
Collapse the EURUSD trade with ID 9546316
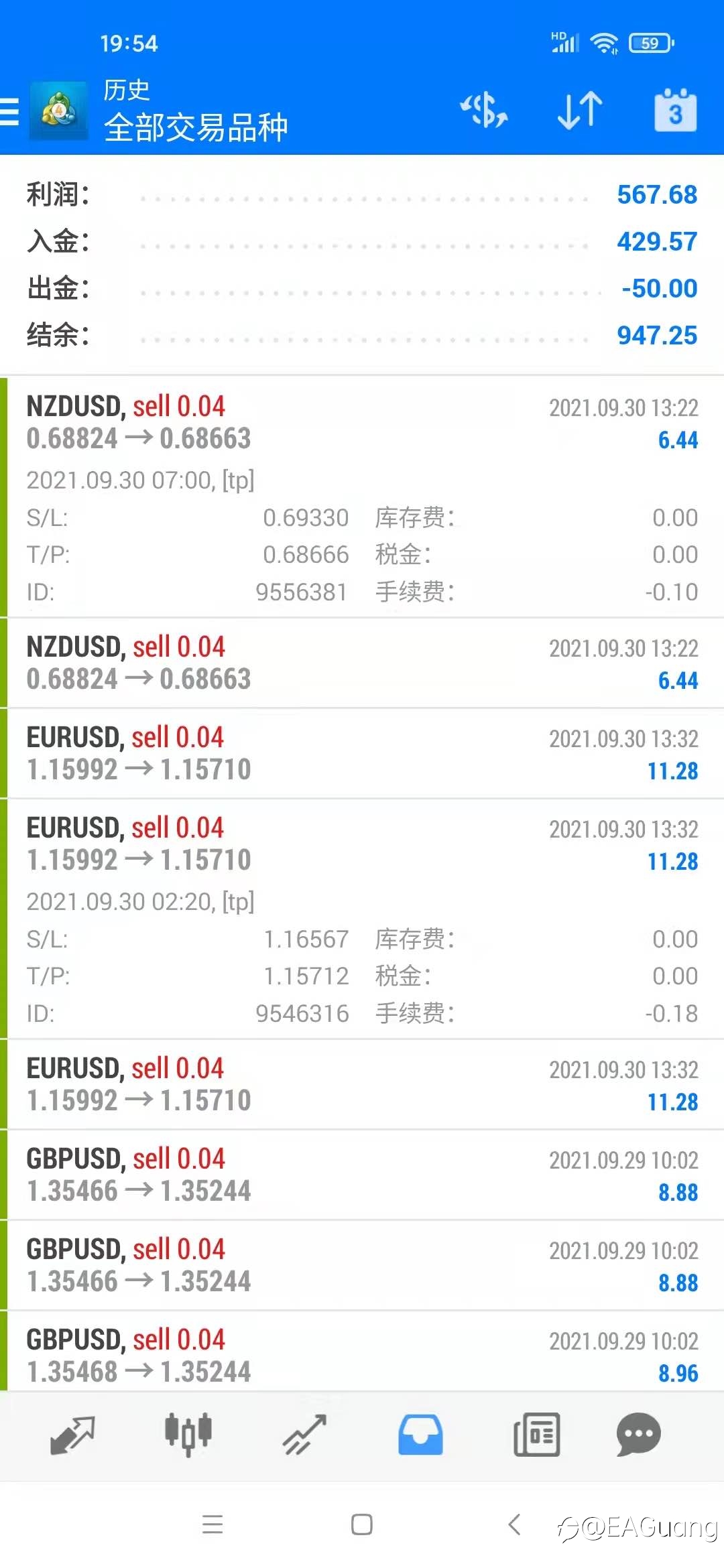click(362, 919)
